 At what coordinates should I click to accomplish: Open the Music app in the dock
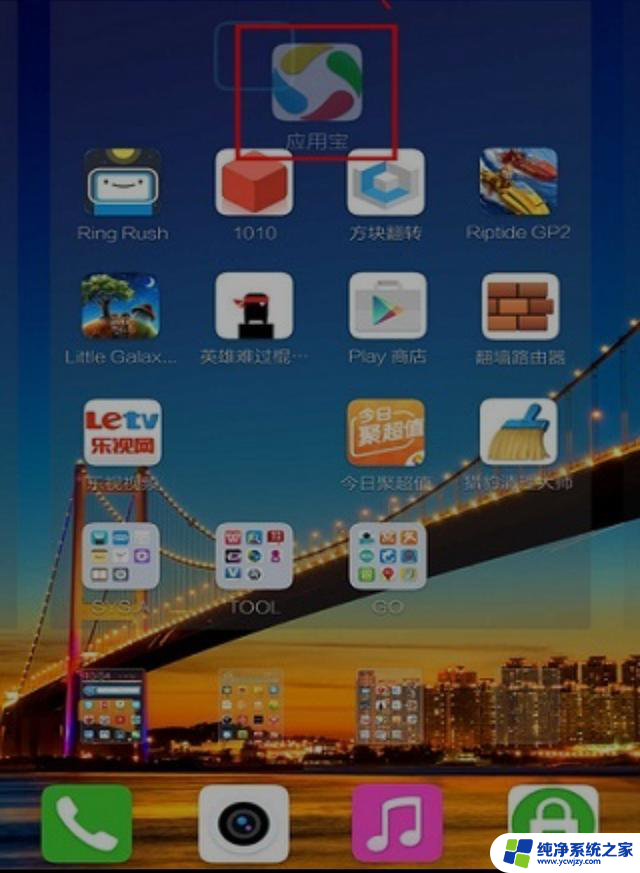(x=397, y=823)
